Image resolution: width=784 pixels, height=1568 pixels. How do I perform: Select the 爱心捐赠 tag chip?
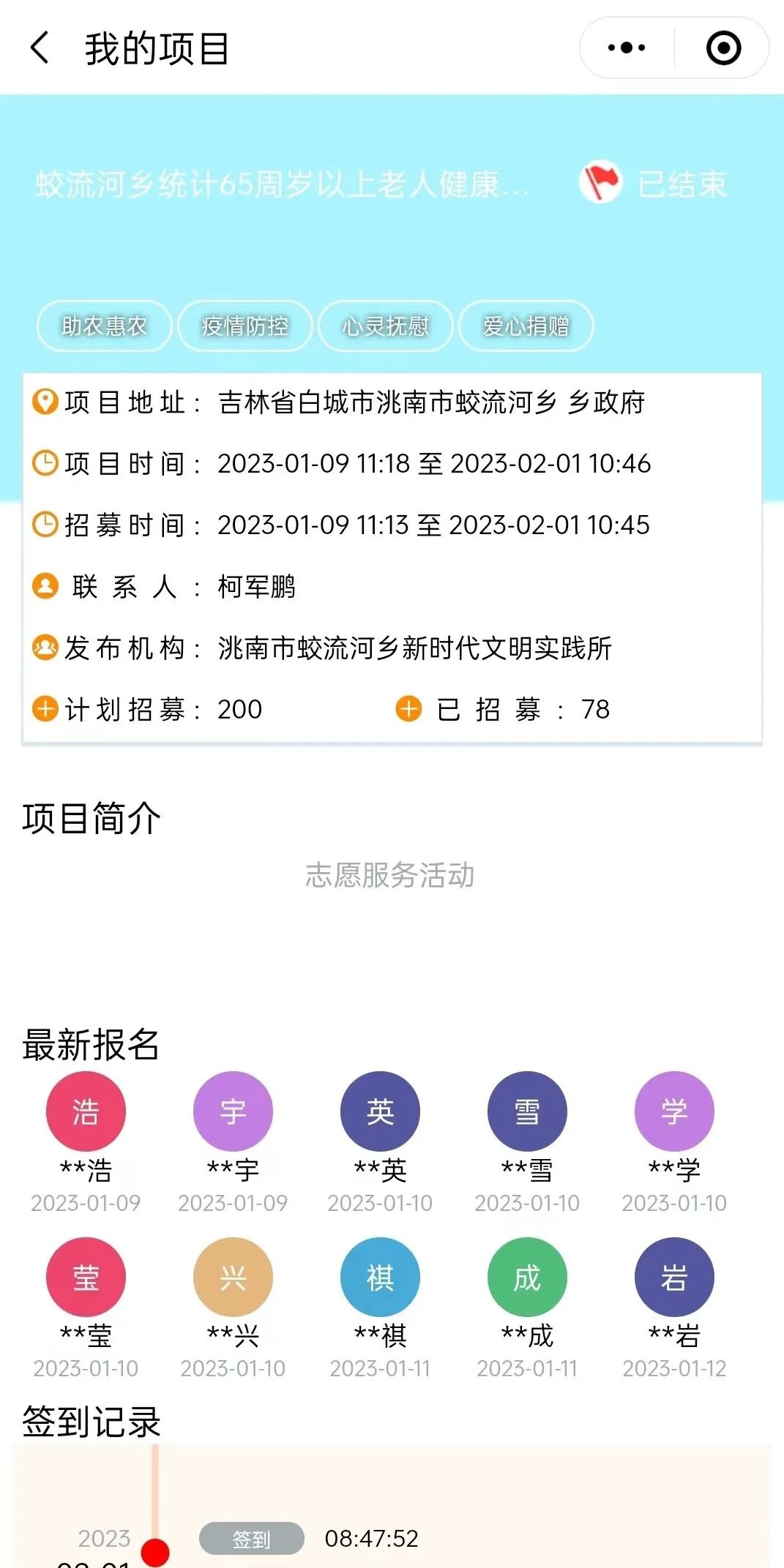pyautogui.click(x=526, y=326)
